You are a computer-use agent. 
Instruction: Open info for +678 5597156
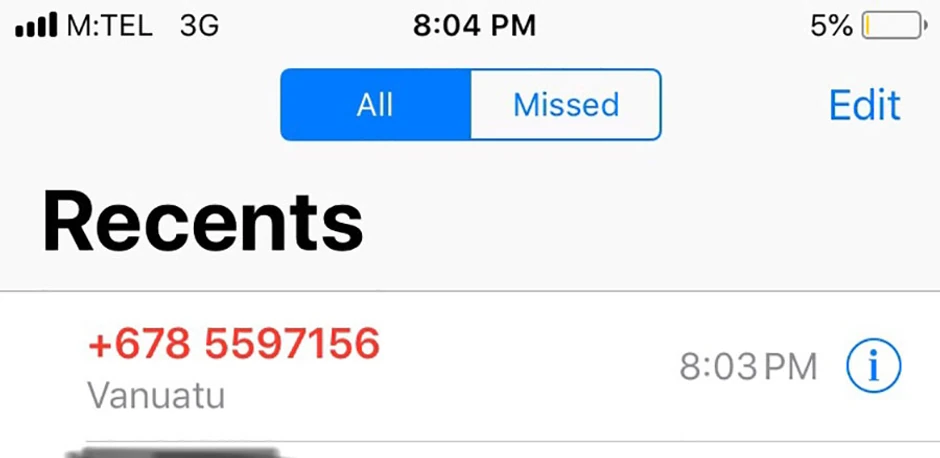click(873, 367)
